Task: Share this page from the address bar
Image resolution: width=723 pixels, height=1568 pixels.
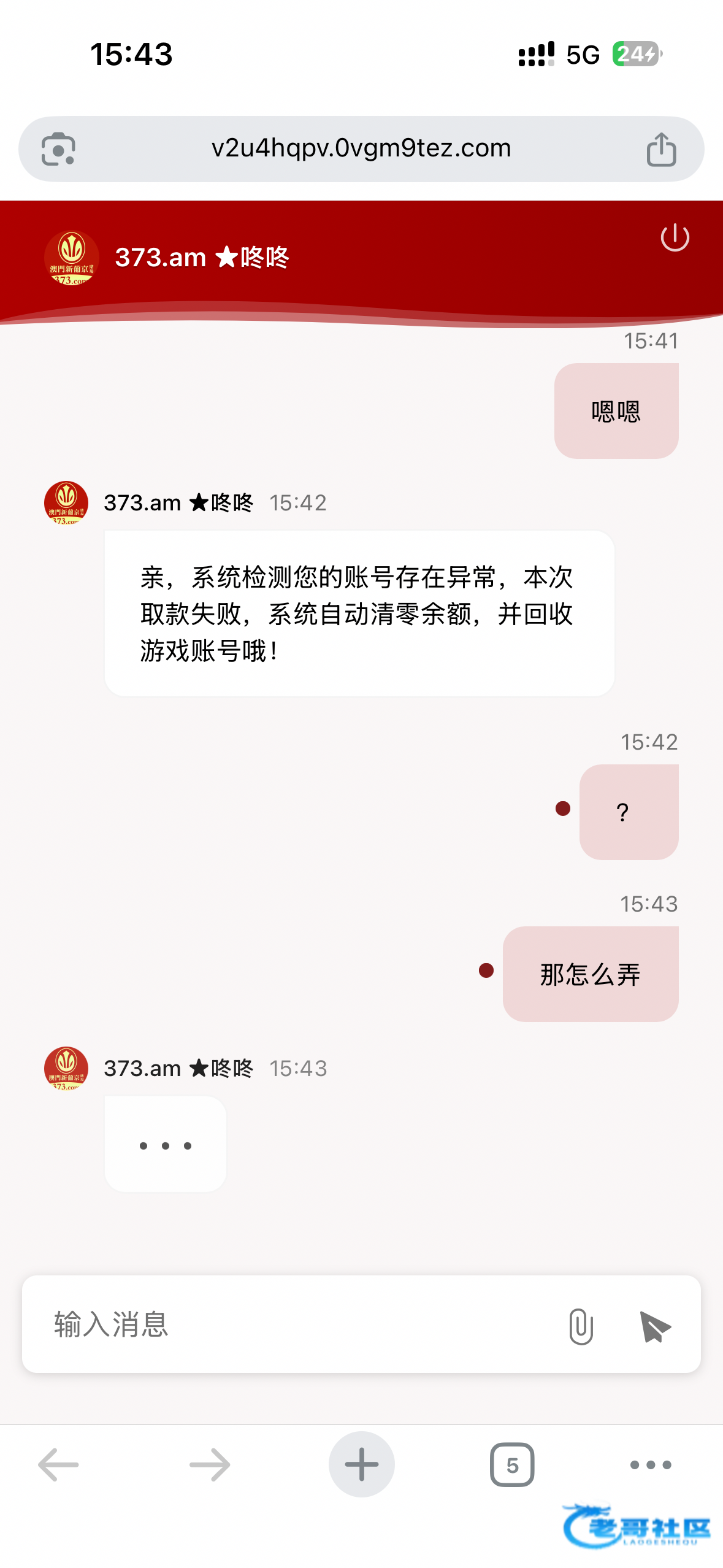Action: [661, 149]
